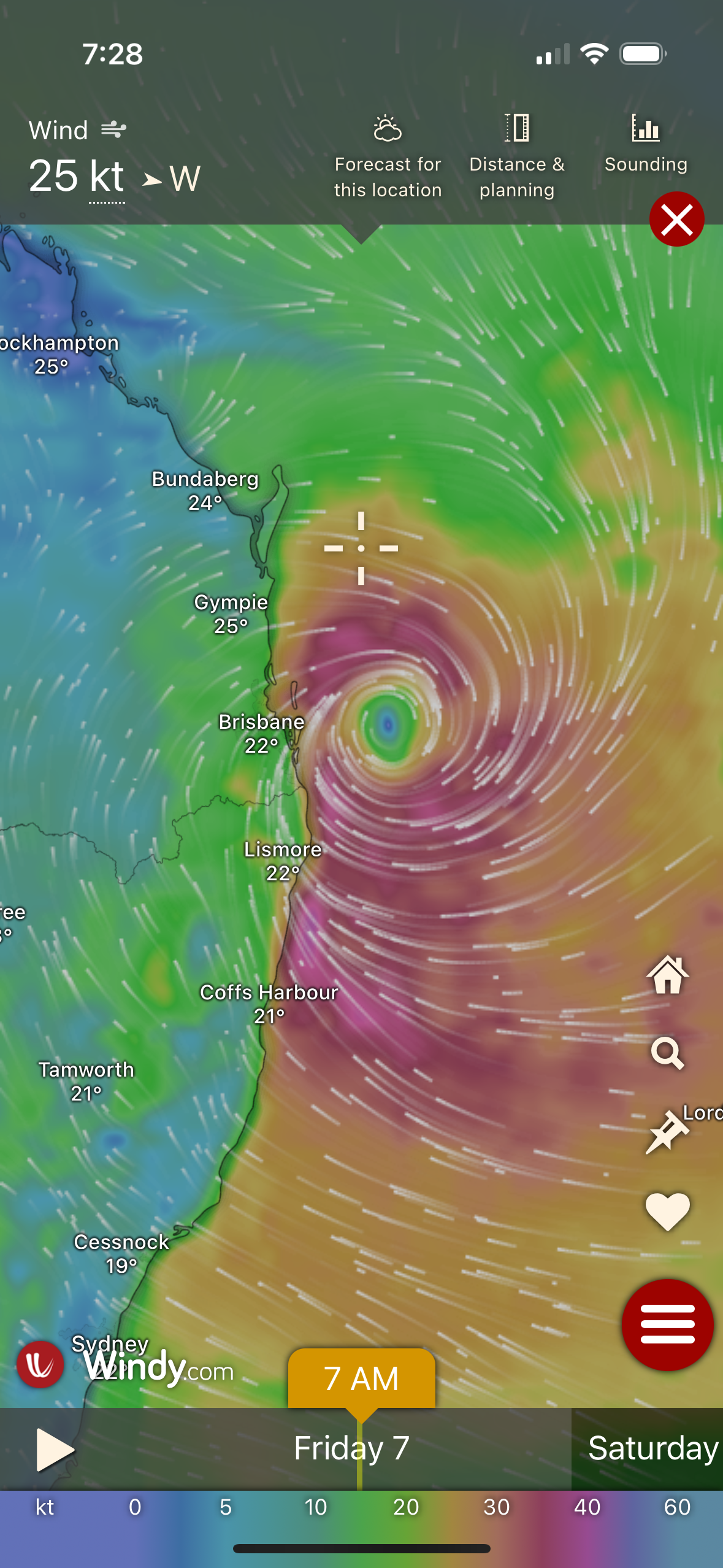Viewport: 723px width, 1568px height.
Task: Select Coffs Harbour label on map
Action: click(x=269, y=993)
